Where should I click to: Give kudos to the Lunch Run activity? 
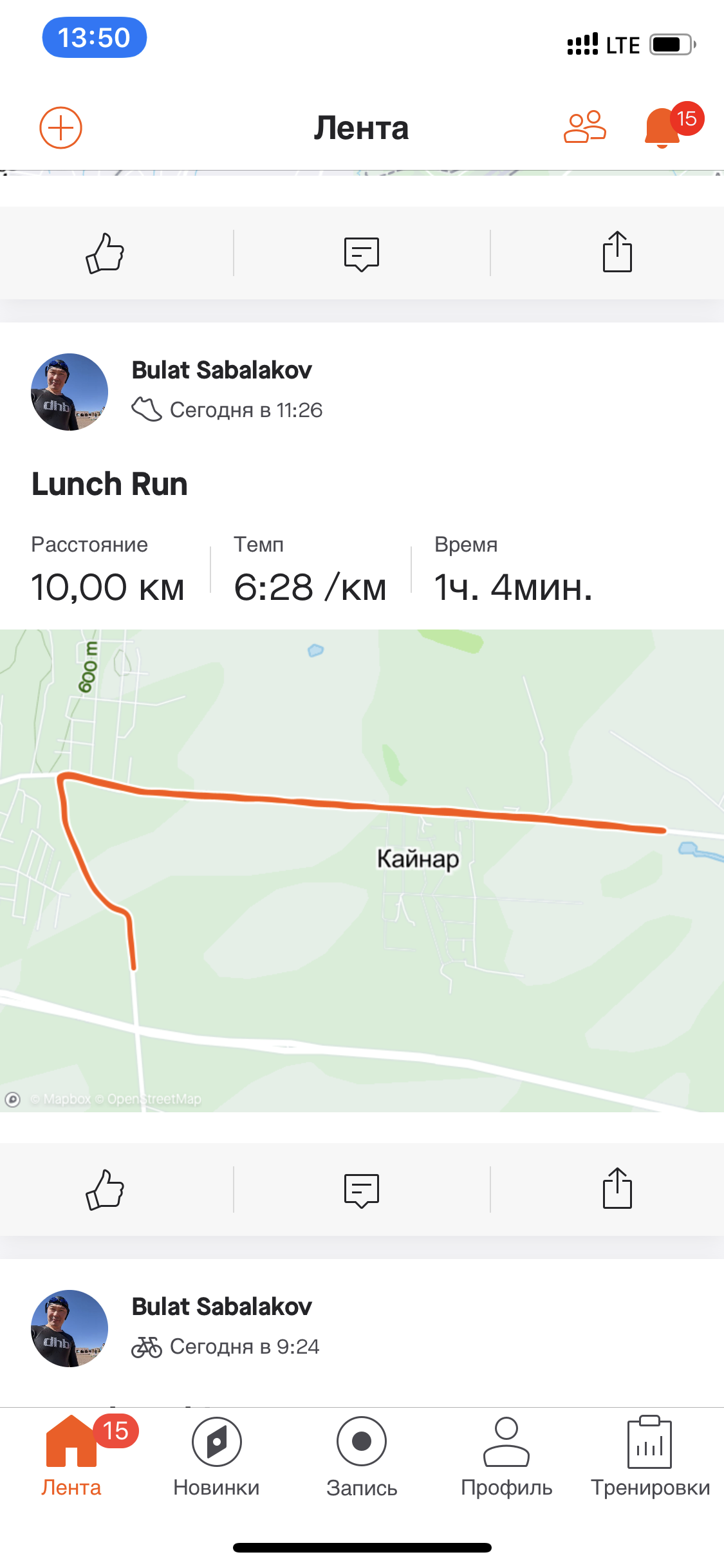[105, 1190]
